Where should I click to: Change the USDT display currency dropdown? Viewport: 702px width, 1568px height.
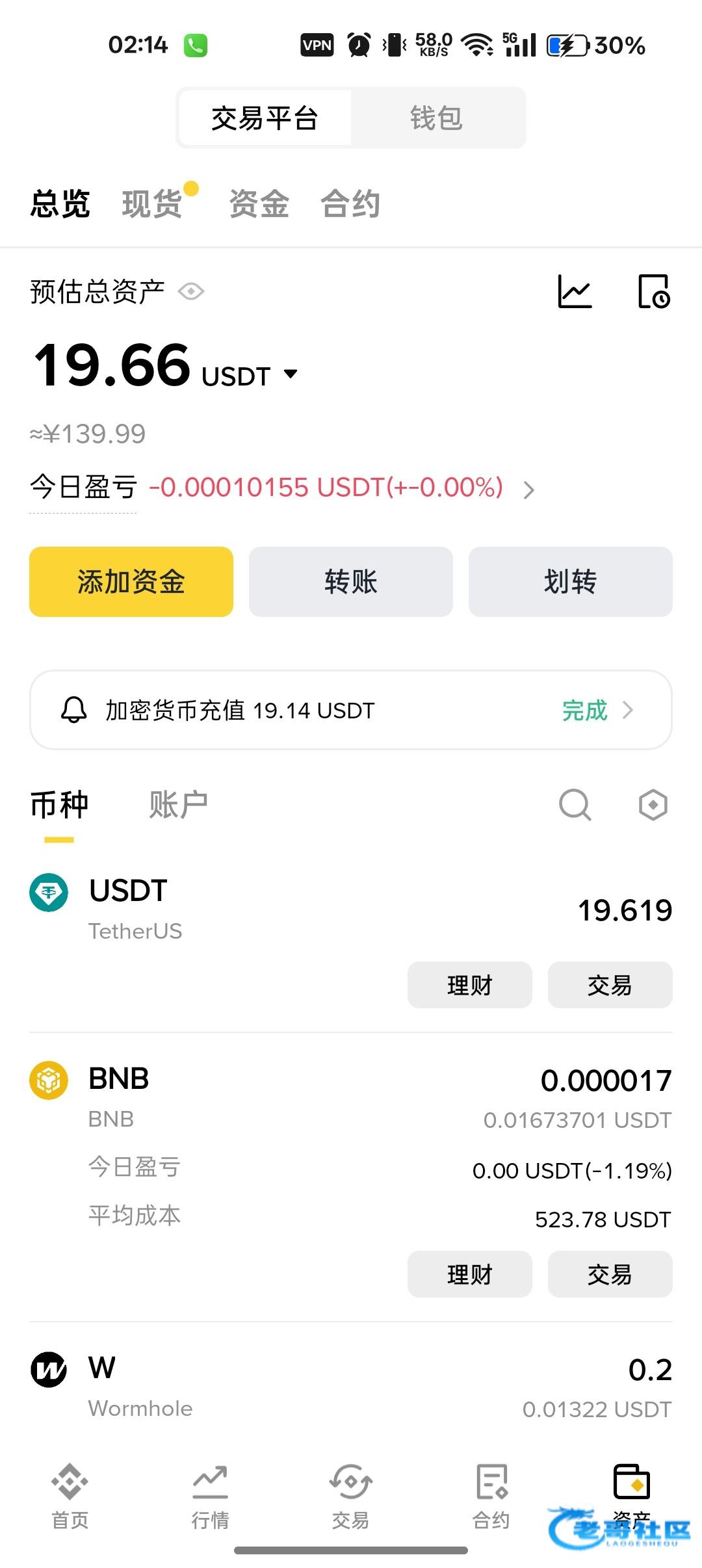tap(291, 374)
